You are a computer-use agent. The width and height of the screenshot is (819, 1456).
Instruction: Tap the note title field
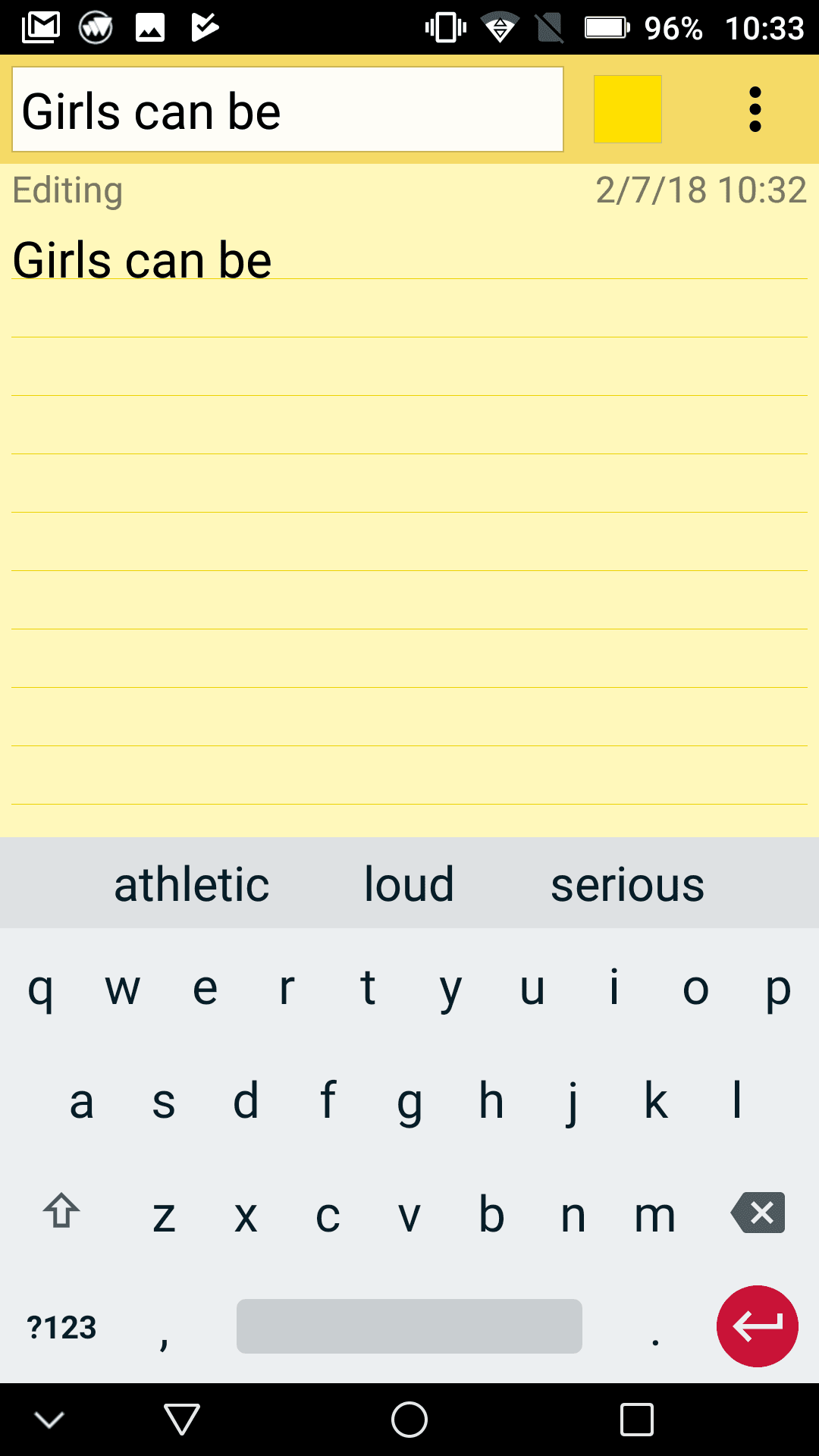287,109
